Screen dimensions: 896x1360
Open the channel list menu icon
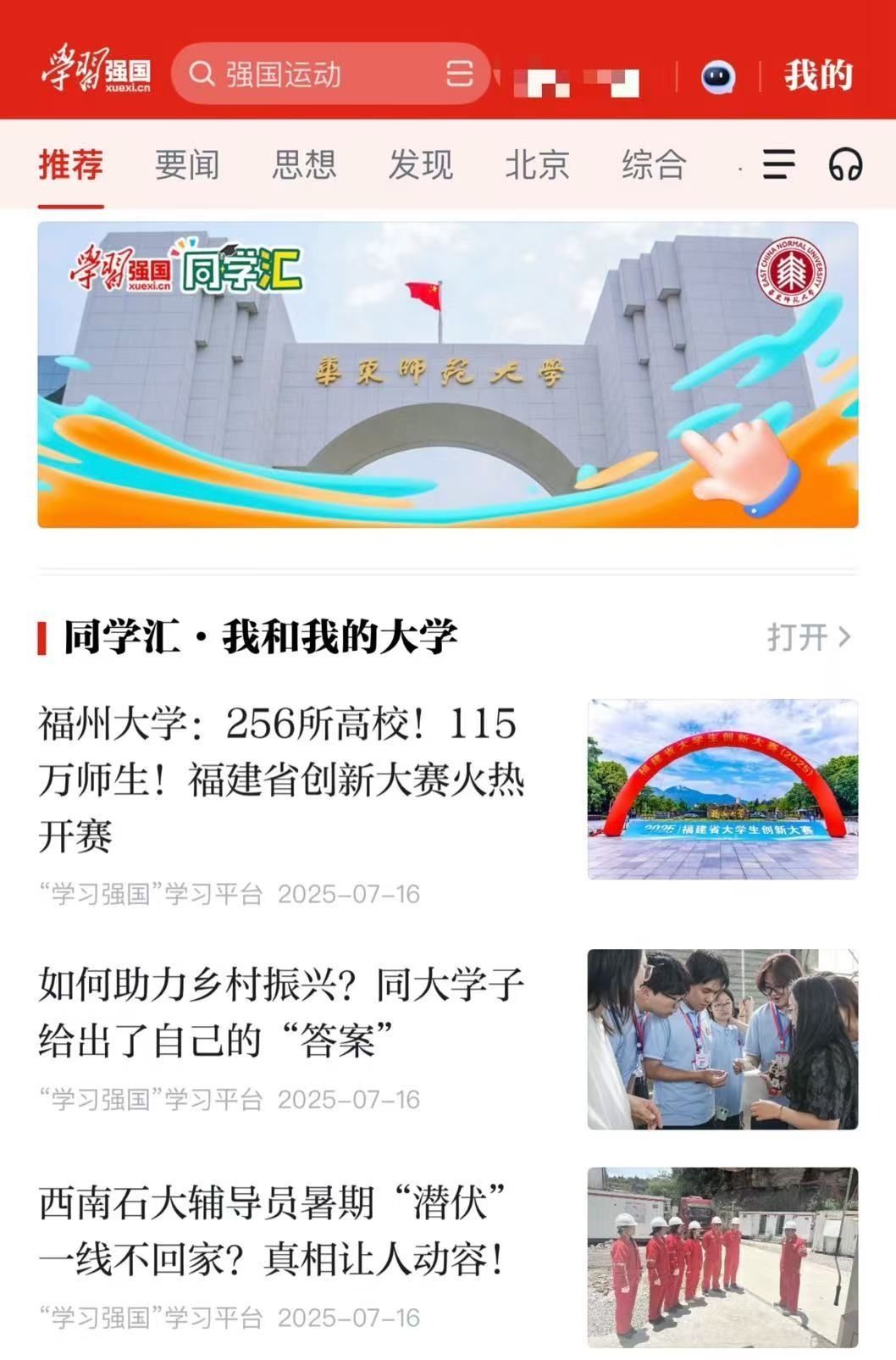coord(778,164)
